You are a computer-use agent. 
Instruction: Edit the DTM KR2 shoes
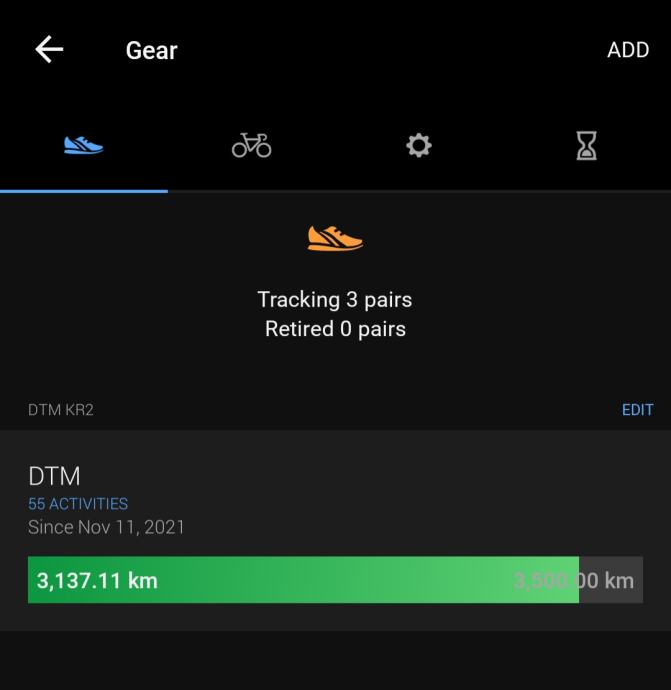click(x=636, y=410)
